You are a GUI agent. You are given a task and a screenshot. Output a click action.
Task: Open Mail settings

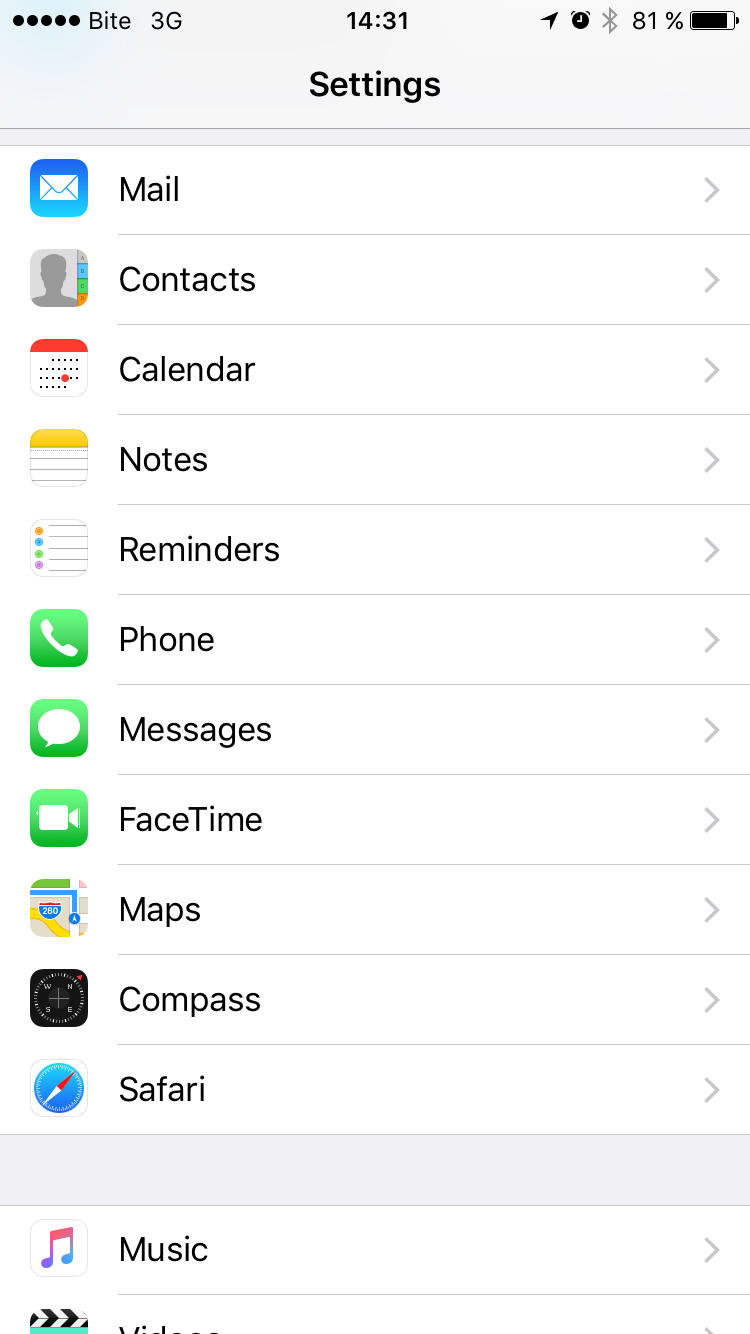[x=375, y=190]
